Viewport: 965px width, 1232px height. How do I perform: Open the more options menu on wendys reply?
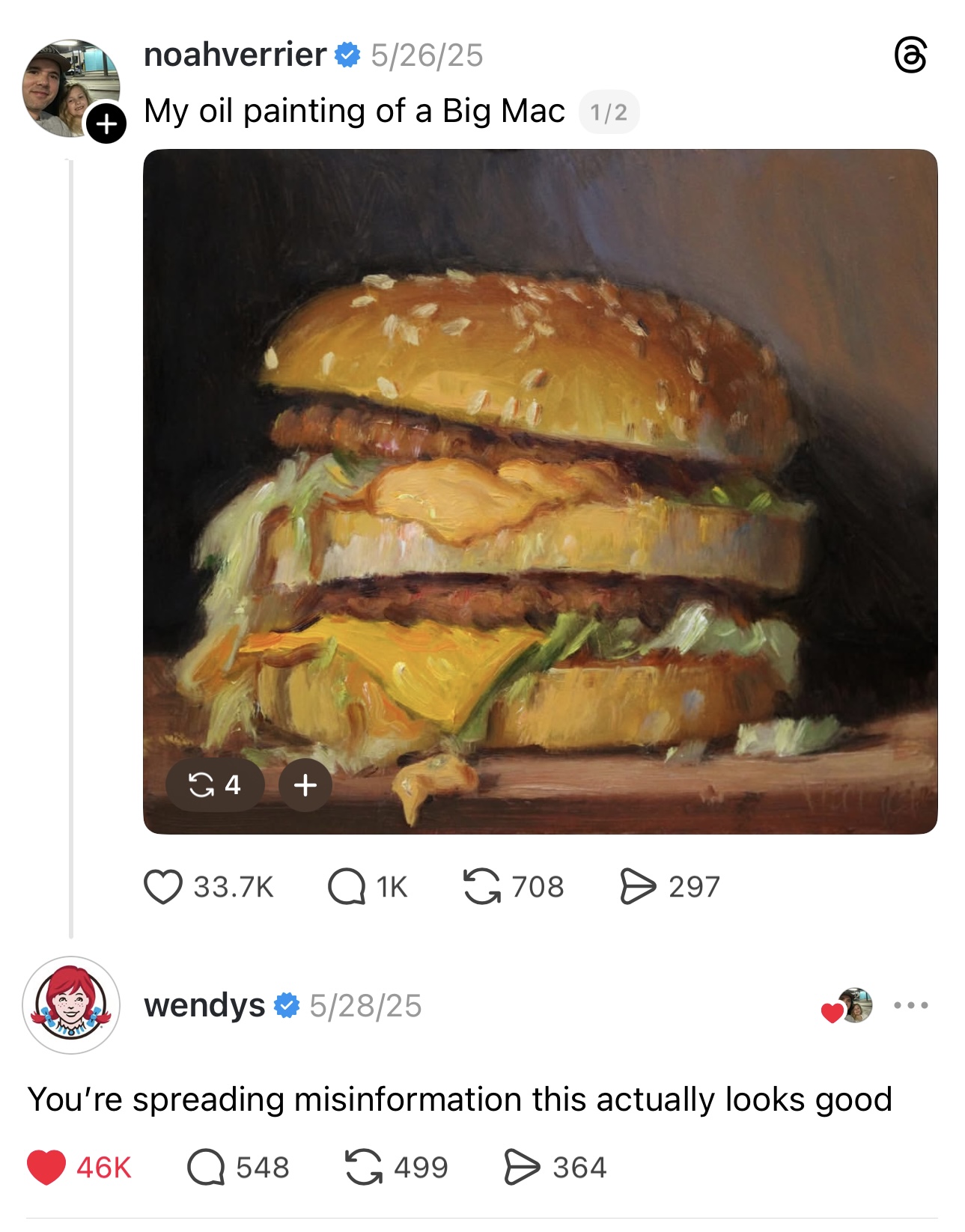point(911,1005)
